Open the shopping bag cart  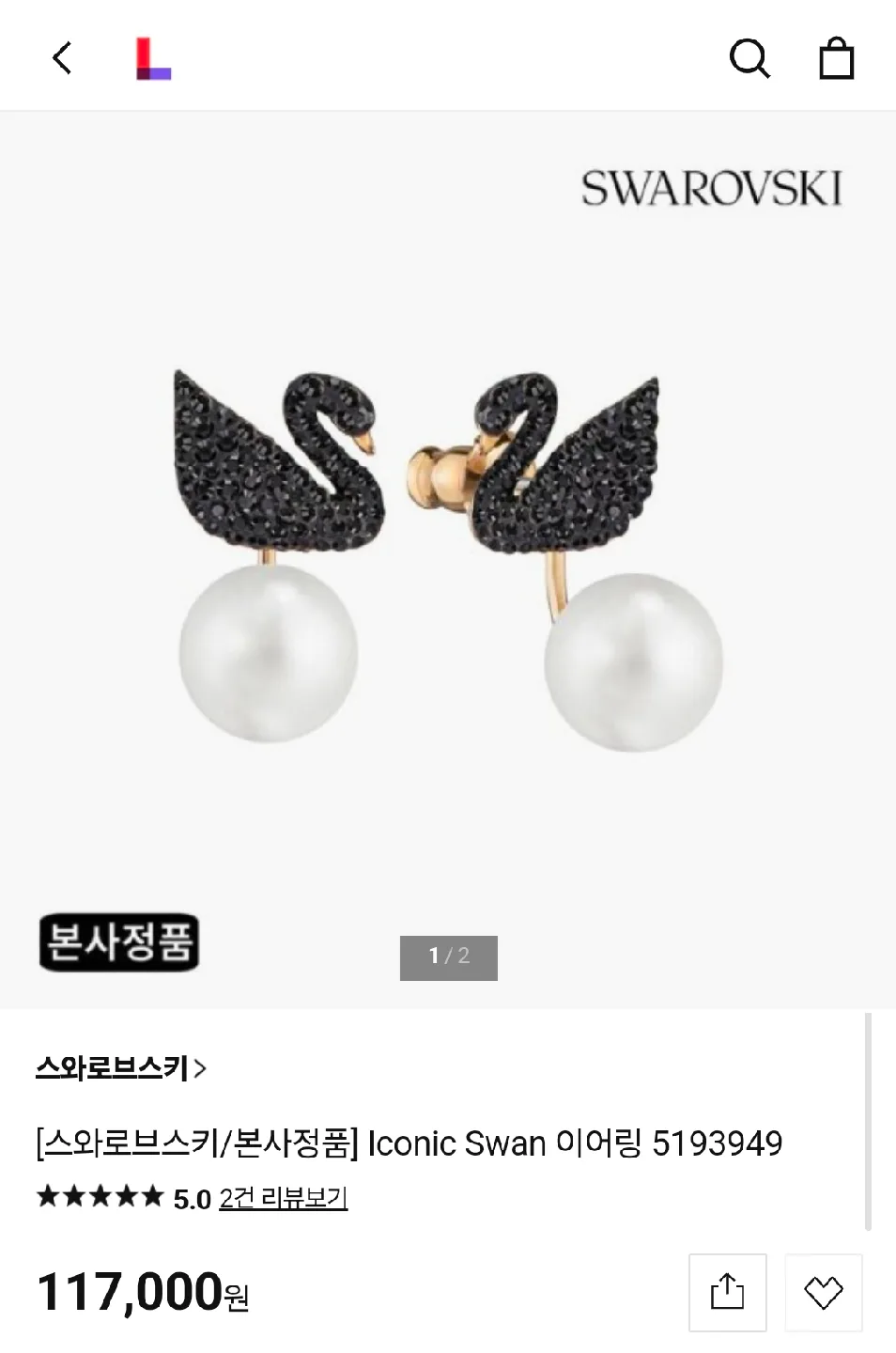(x=836, y=58)
